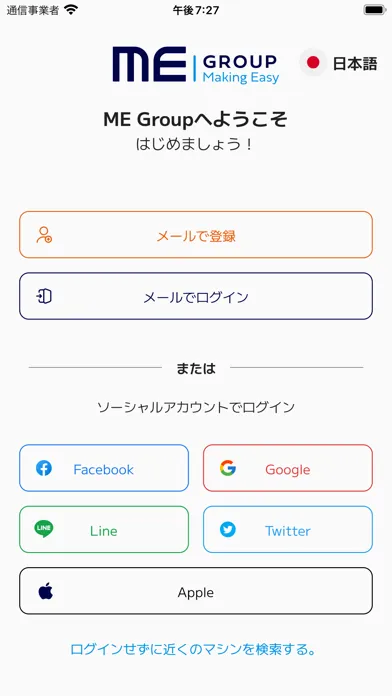Image resolution: width=392 pixels, height=696 pixels.
Task: Select メールでログイン to log in
Action: pos(196,296)
